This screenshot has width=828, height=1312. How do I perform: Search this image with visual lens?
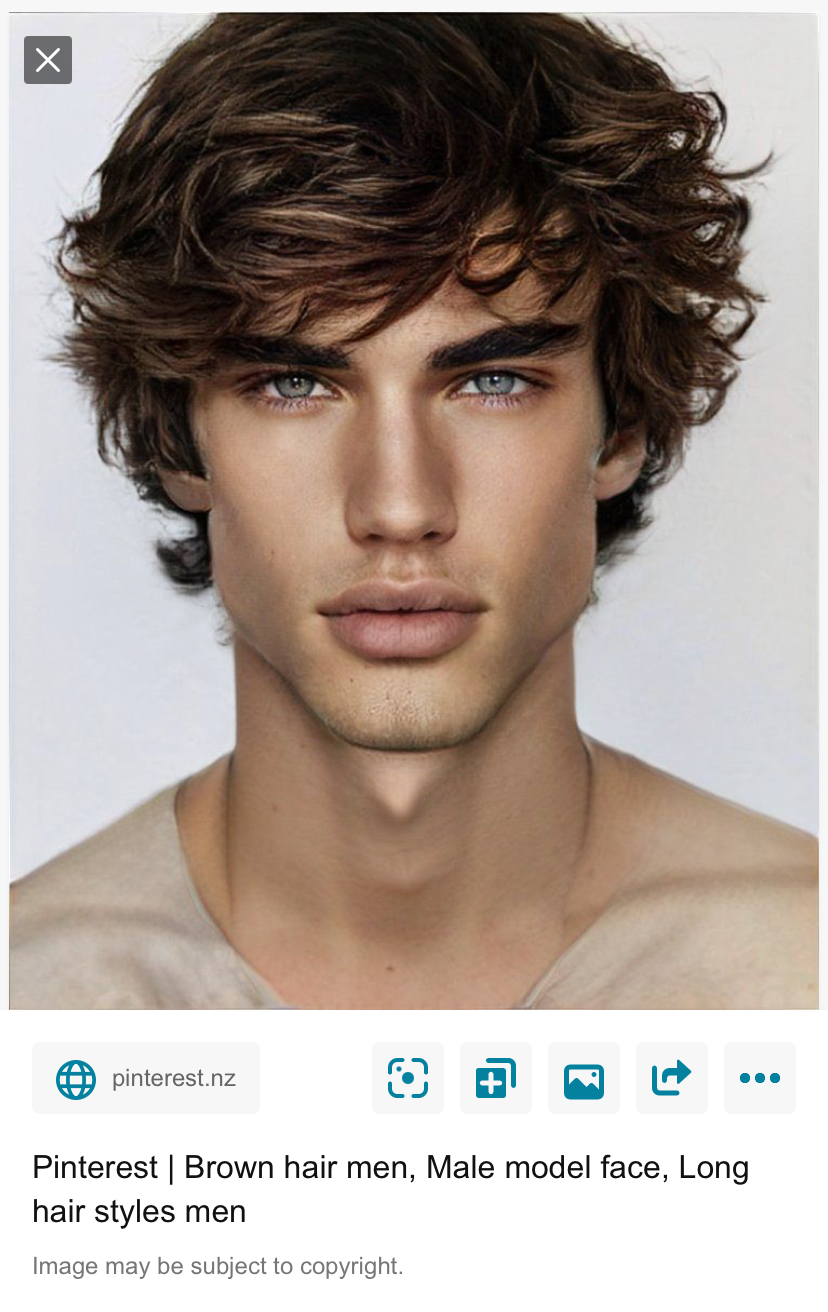(x=408, y=1078)
